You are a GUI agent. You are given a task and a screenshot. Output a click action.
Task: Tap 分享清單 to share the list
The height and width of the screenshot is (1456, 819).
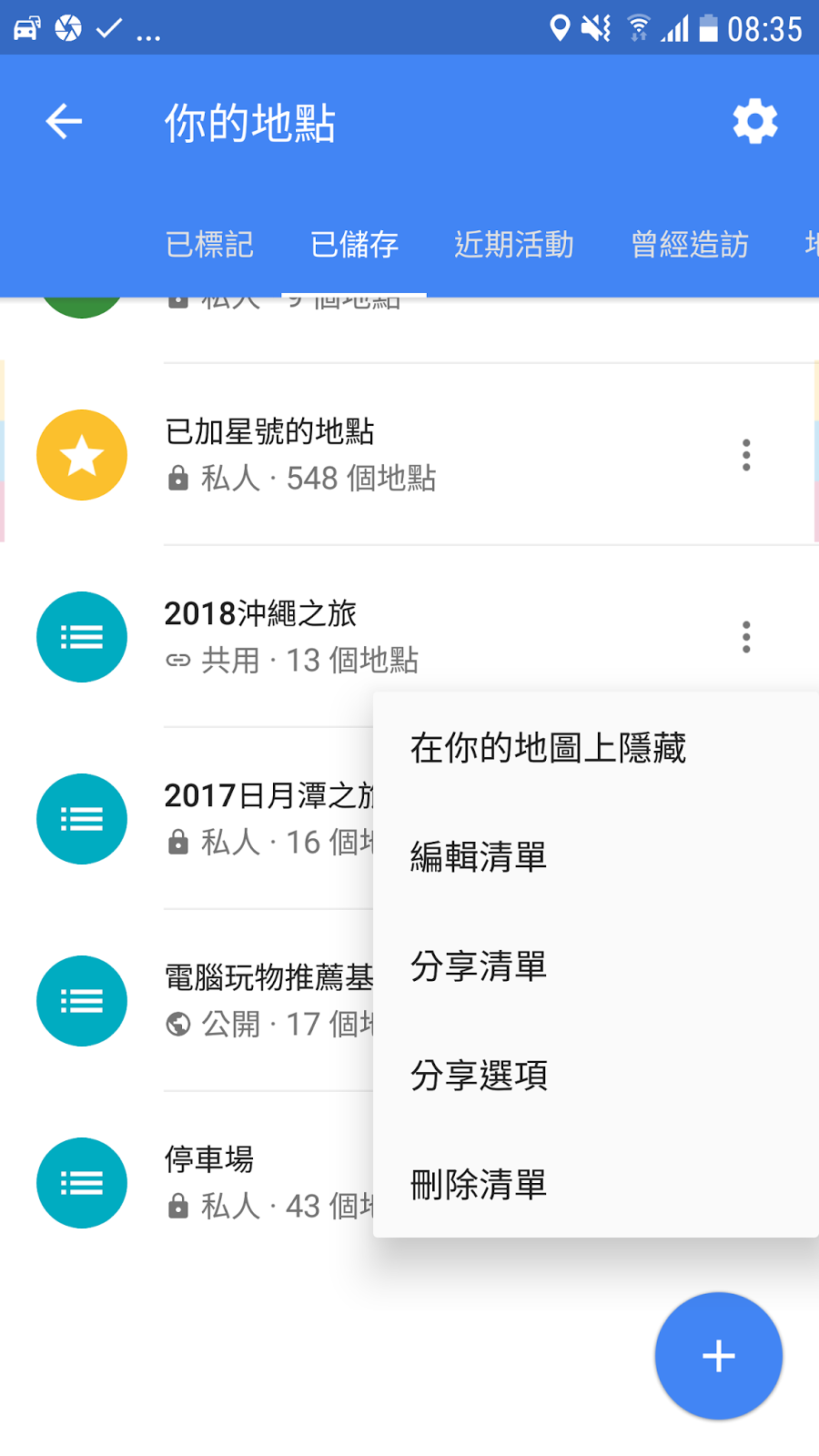pos(479,966)
